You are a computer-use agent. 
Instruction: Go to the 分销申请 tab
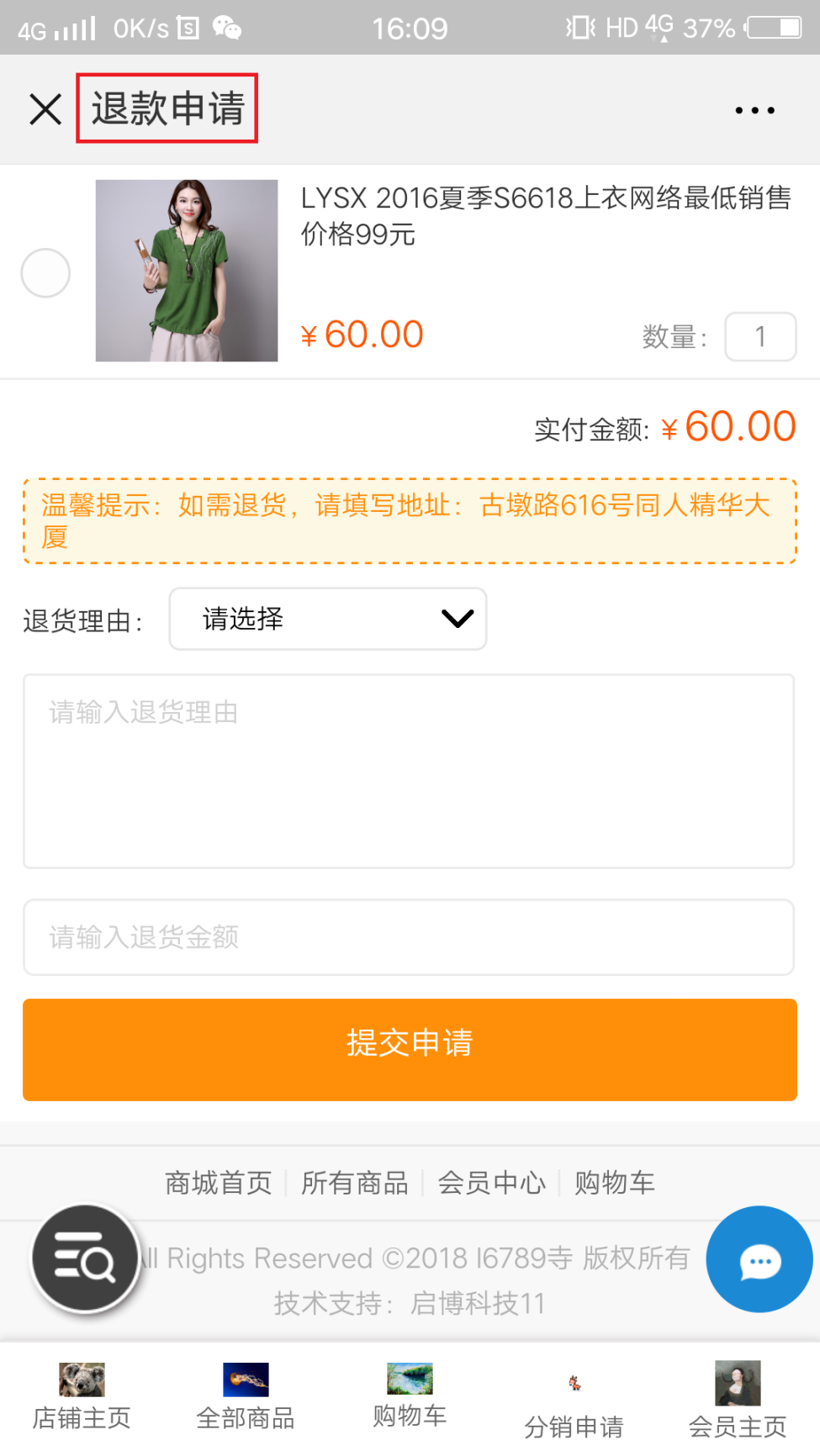(574, 1406)
